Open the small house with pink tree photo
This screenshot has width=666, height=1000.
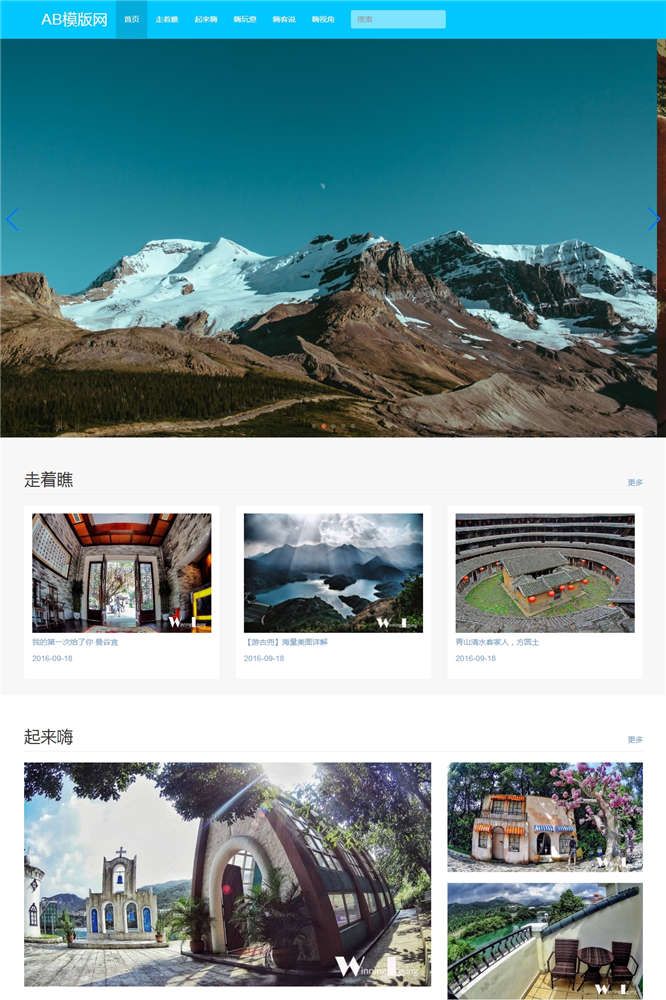tap(545, 817)
